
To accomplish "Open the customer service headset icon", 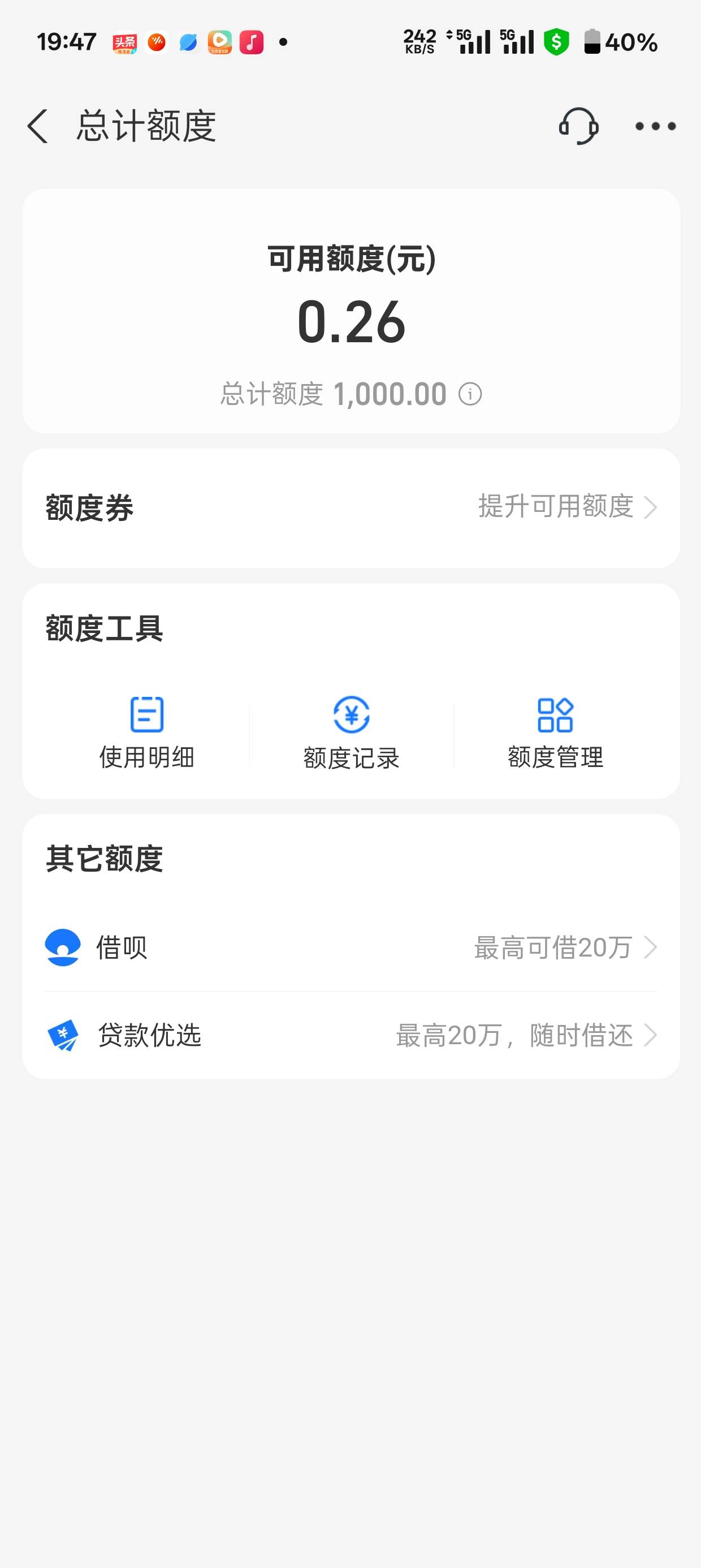I will (x=578, y=126).
